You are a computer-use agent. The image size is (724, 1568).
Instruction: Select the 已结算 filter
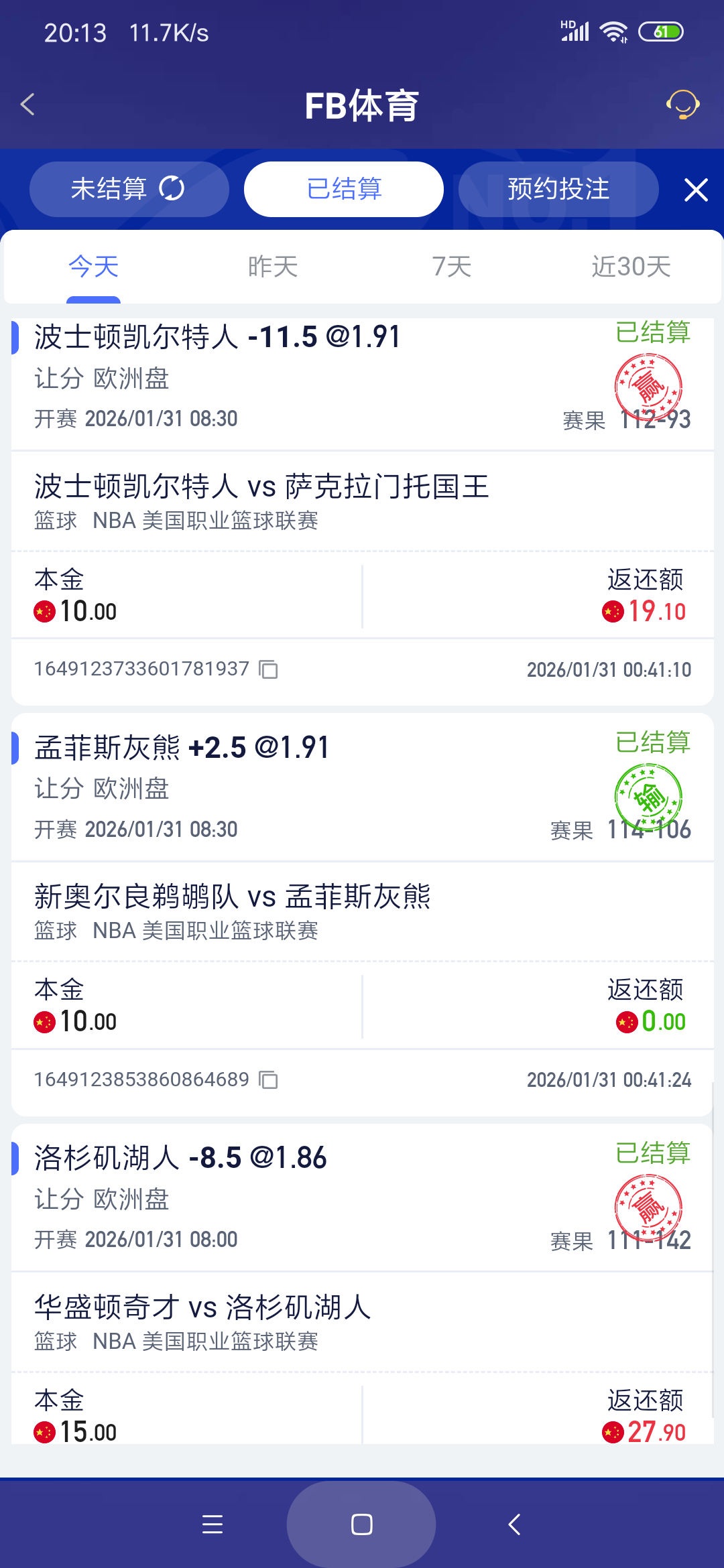click(x=343, y=189)
